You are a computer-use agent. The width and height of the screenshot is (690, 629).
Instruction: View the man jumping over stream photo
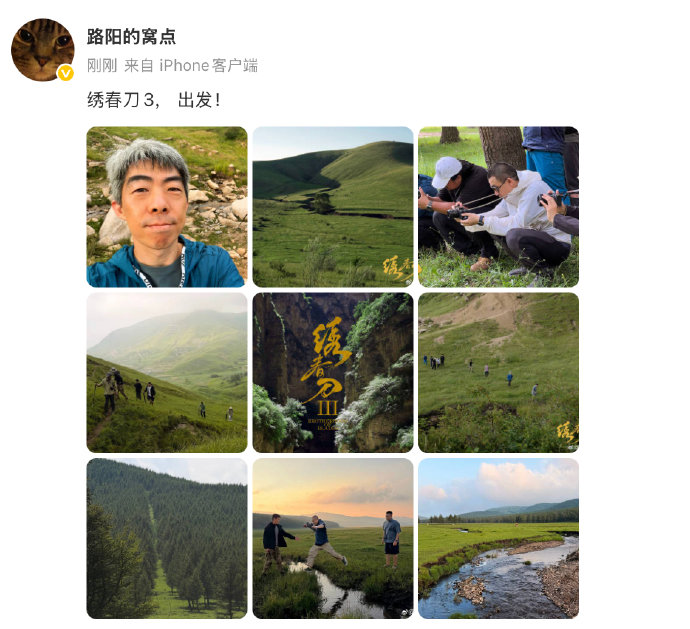[333, 538]
